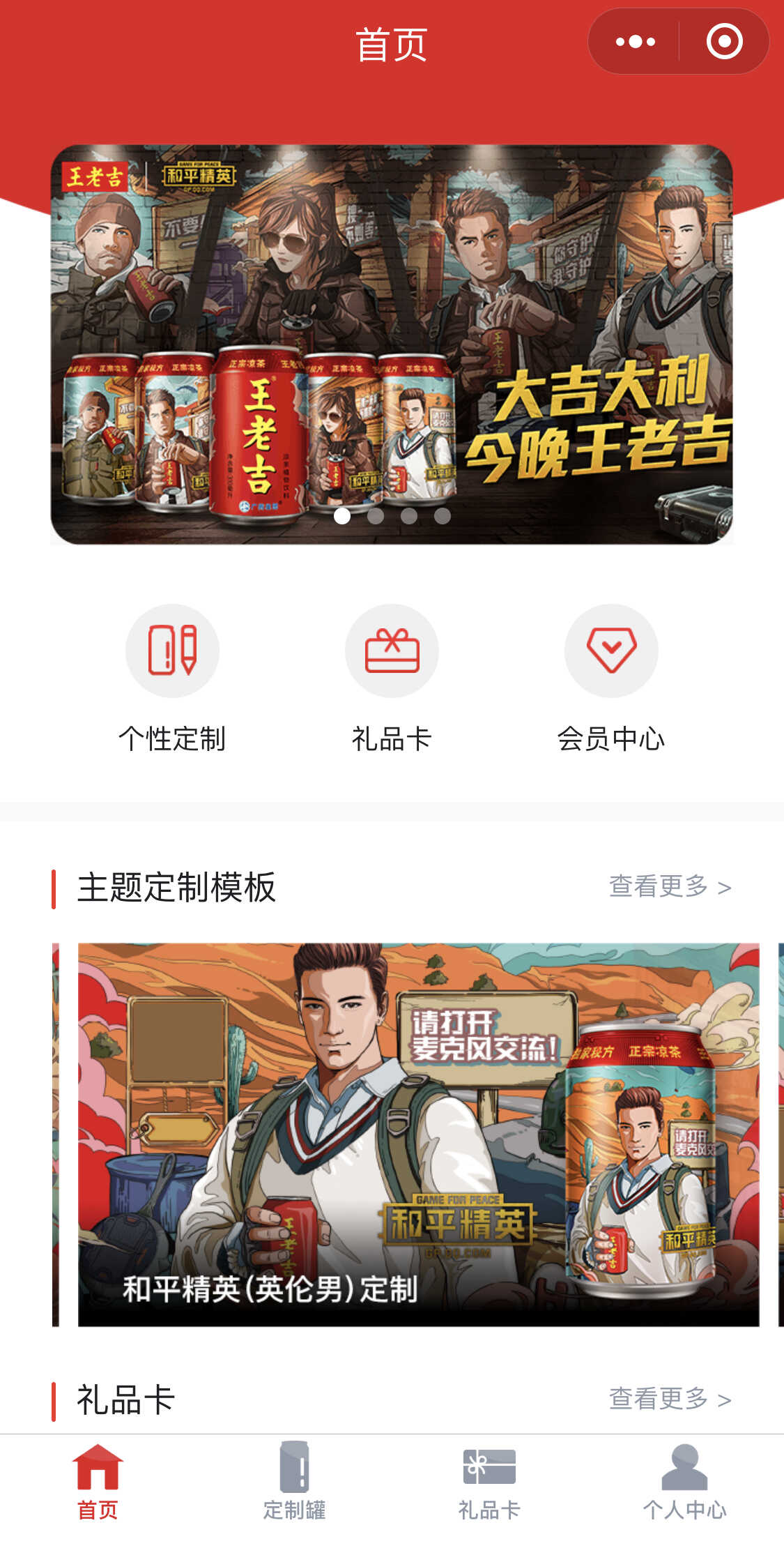The width and height of the screenshot is (784, 1555).
Task: Close the mini program with the circle button
Action: (724, 42)
